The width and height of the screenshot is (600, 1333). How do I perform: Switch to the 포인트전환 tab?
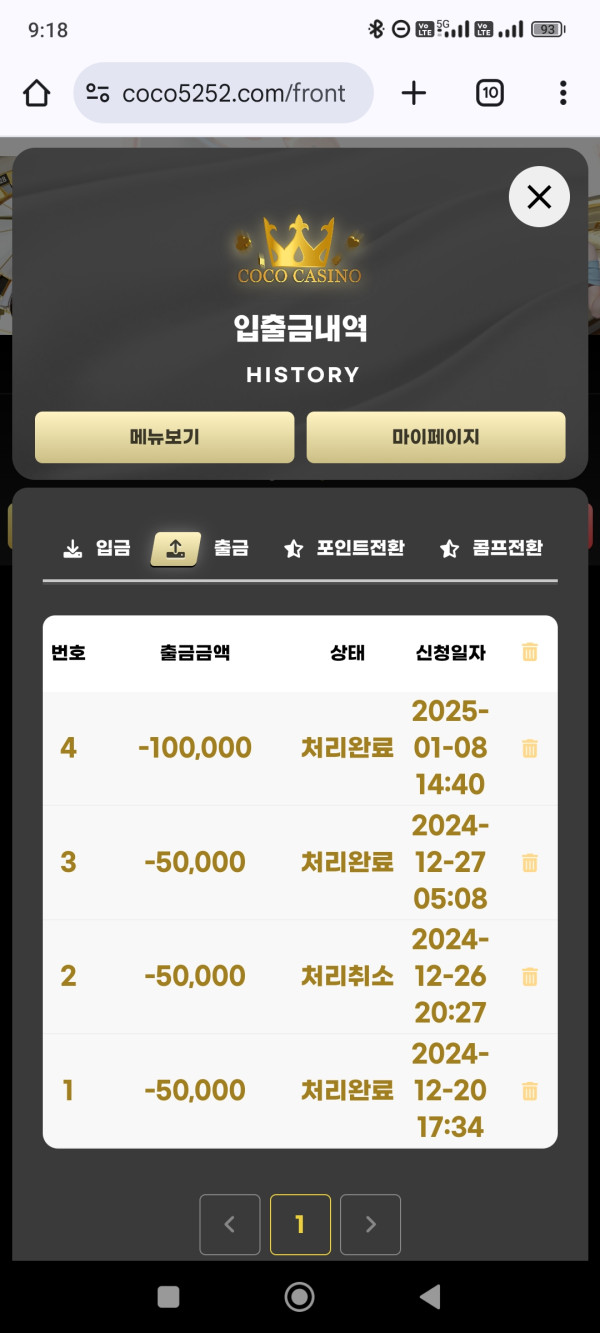[x=345, y=548]
